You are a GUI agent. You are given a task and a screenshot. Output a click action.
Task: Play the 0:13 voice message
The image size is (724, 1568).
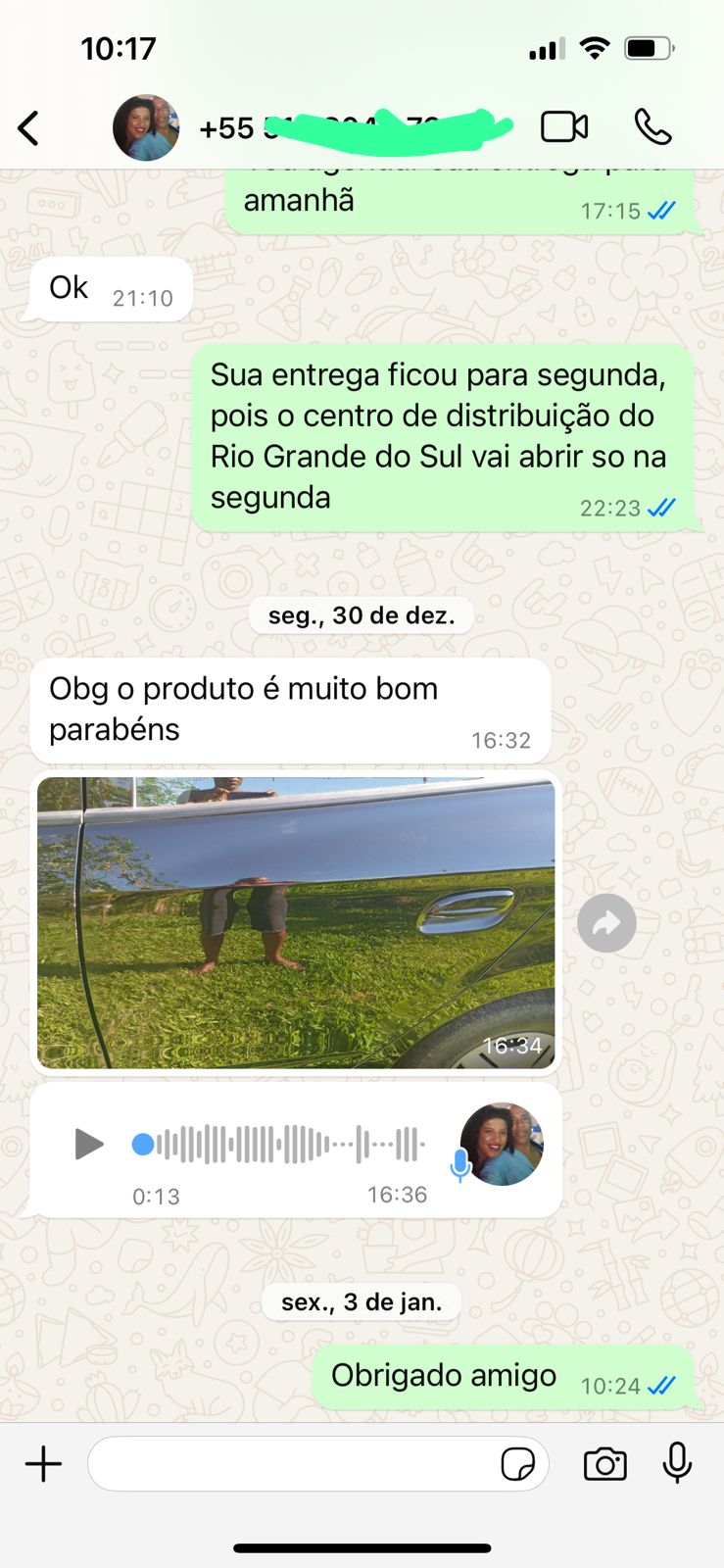pyautogui.click(x=89, y=1144)
